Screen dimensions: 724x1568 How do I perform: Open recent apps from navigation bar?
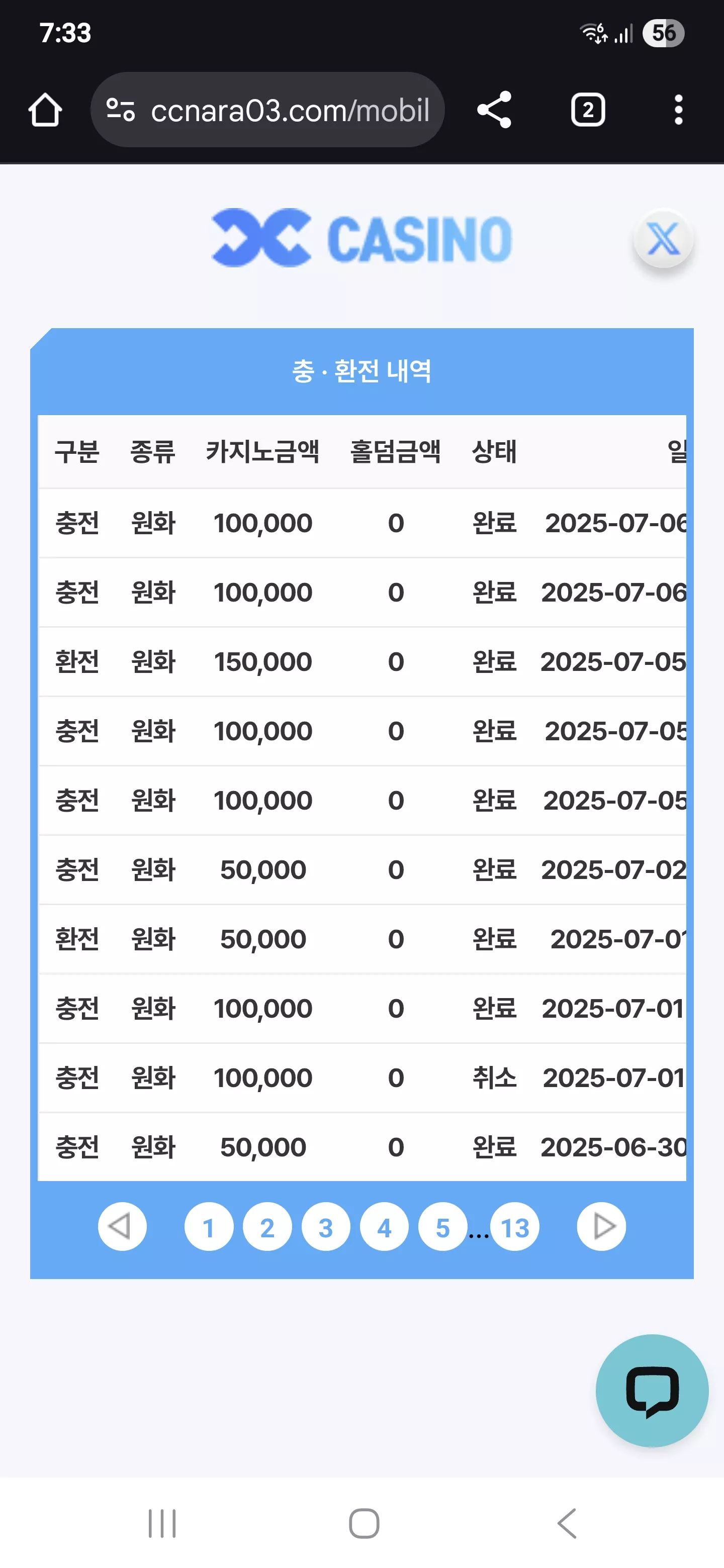tap(162, 1524)
